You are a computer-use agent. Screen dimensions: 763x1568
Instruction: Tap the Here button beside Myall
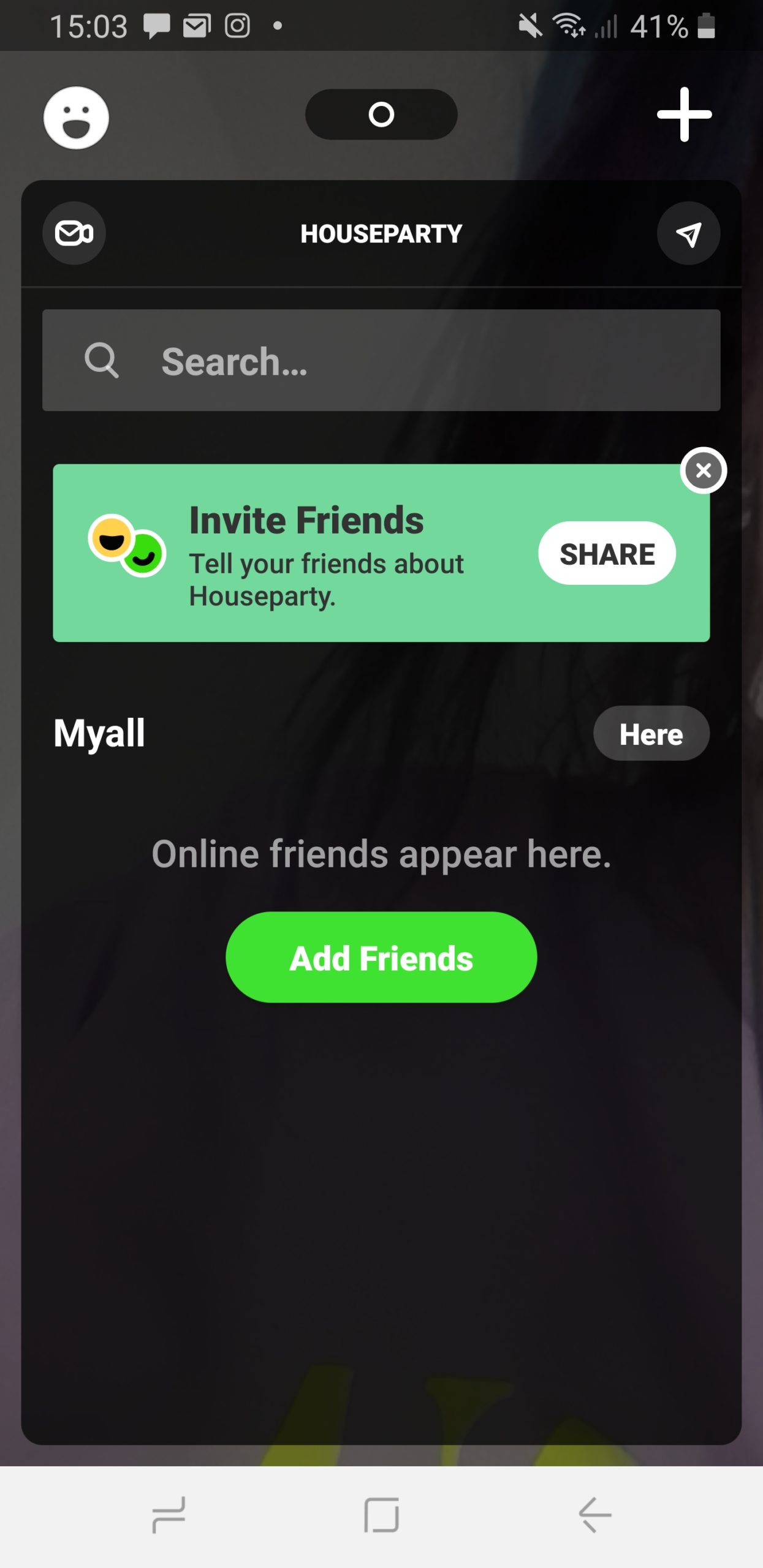pyautogui.click(x=651, y=734)
